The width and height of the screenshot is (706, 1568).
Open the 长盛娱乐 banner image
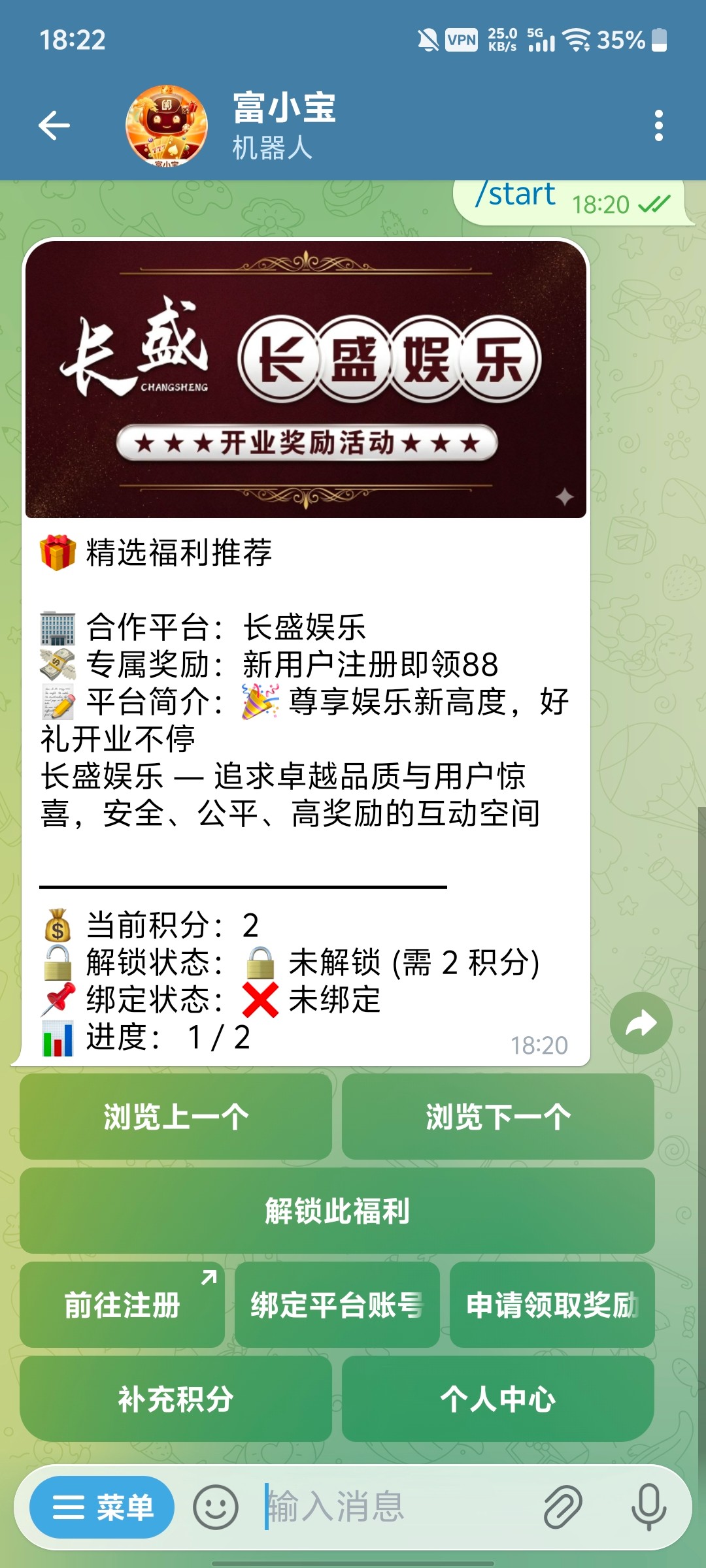point(305,379)
